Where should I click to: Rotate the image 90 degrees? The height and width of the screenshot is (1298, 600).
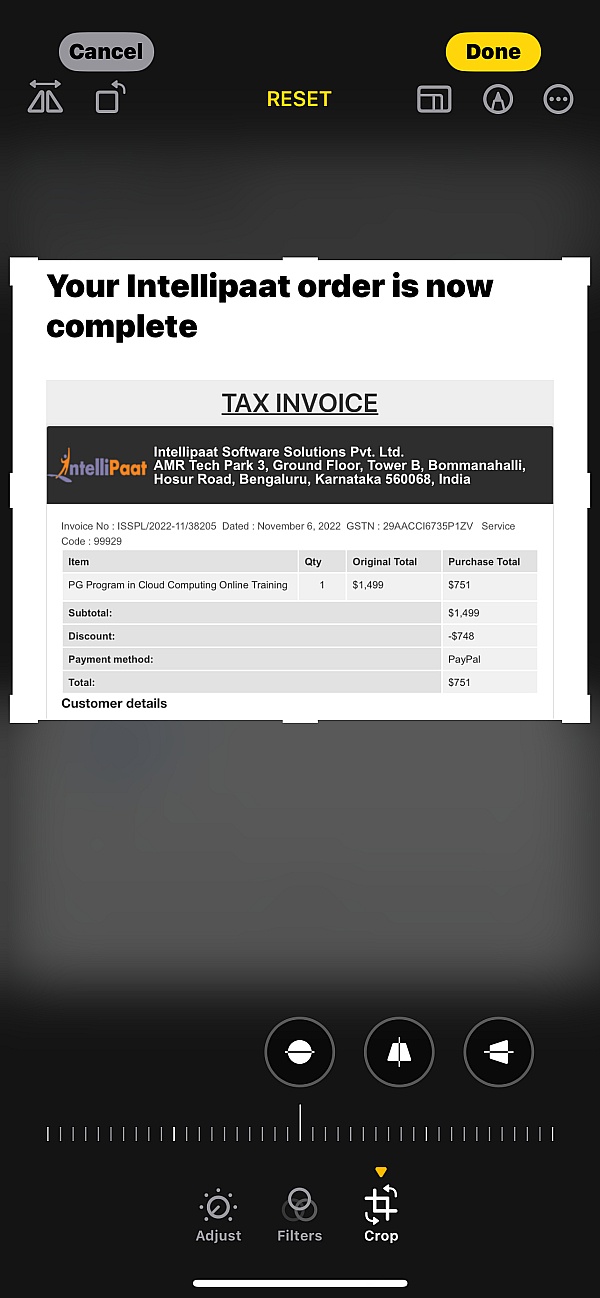109,98
